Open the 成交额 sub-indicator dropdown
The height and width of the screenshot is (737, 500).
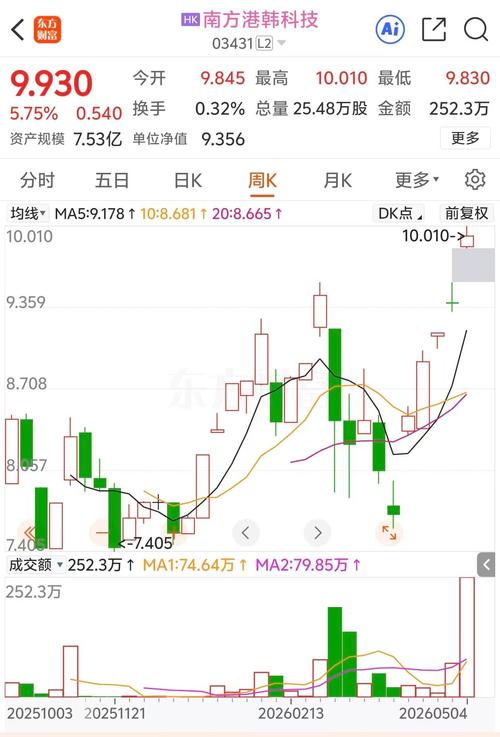35,564
